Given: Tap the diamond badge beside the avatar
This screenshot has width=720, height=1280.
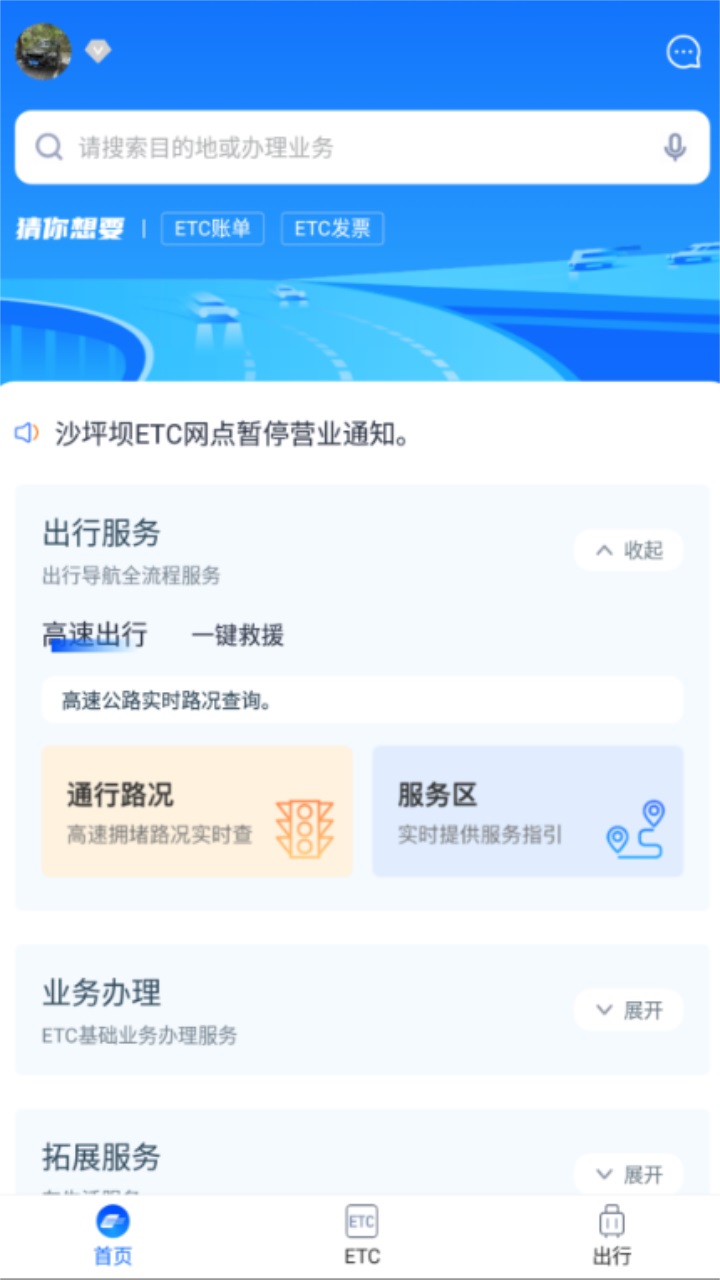Looking at the screenshot, I should (x=96, y=50).
